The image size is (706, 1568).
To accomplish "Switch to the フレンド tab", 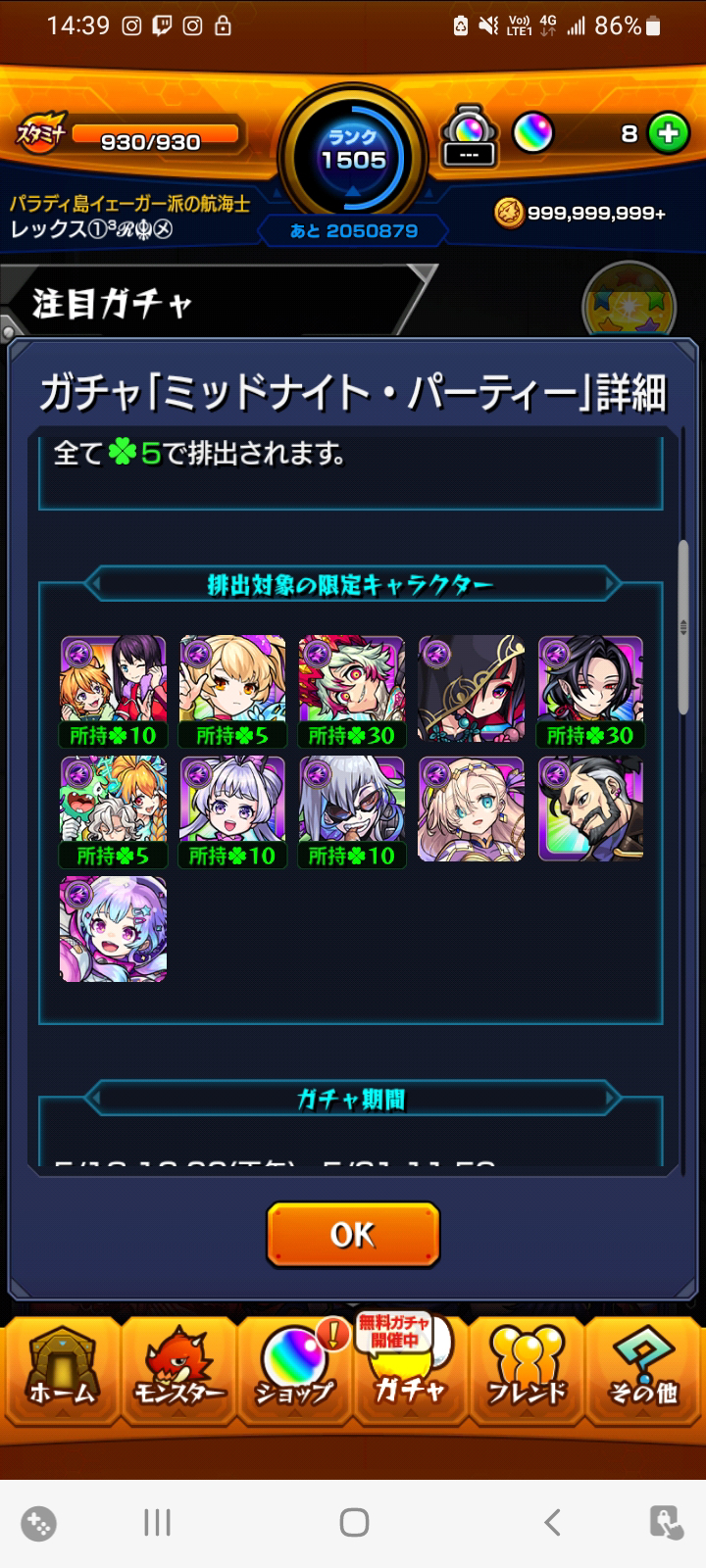I will click(x=527, y=1372).
